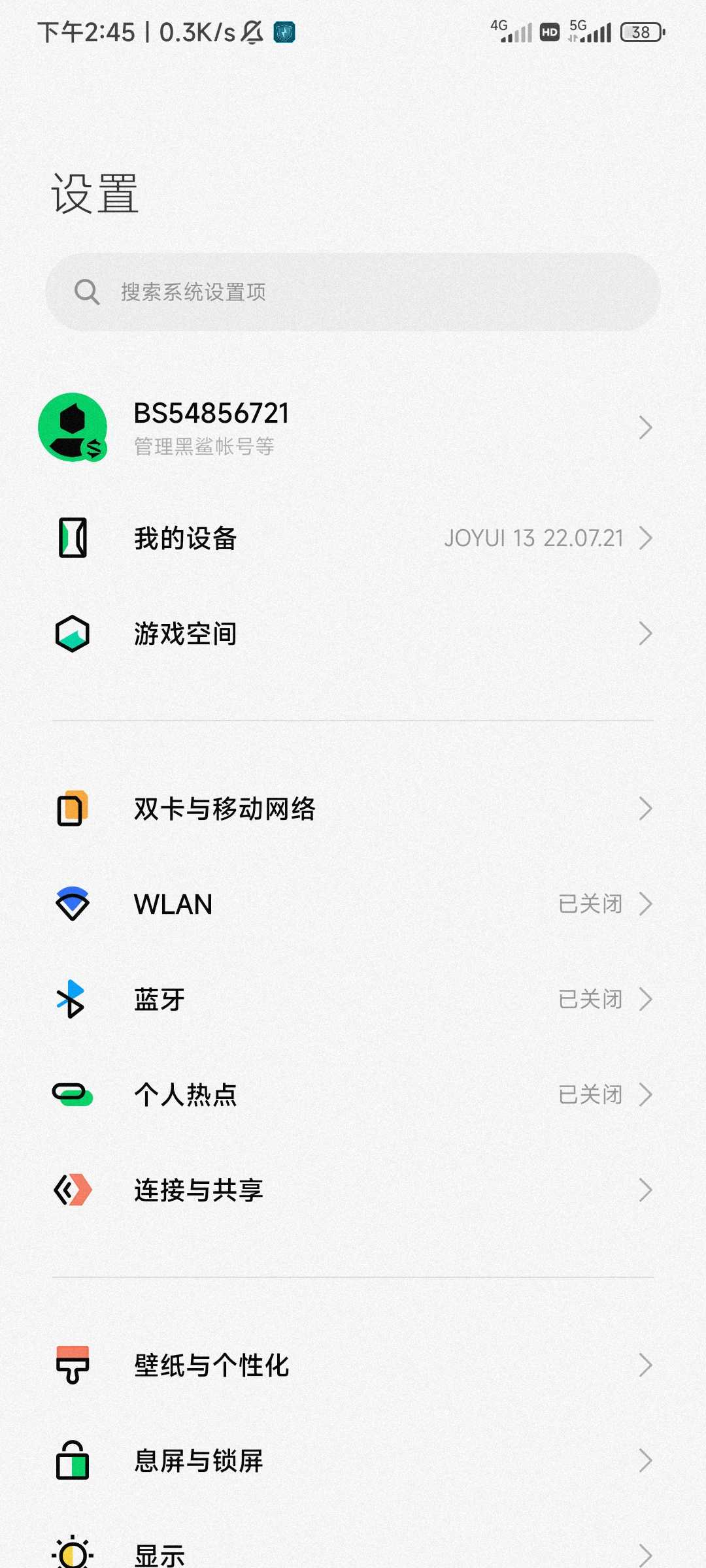
Task: Go to 游戏空间 settings
Action: 353,634
